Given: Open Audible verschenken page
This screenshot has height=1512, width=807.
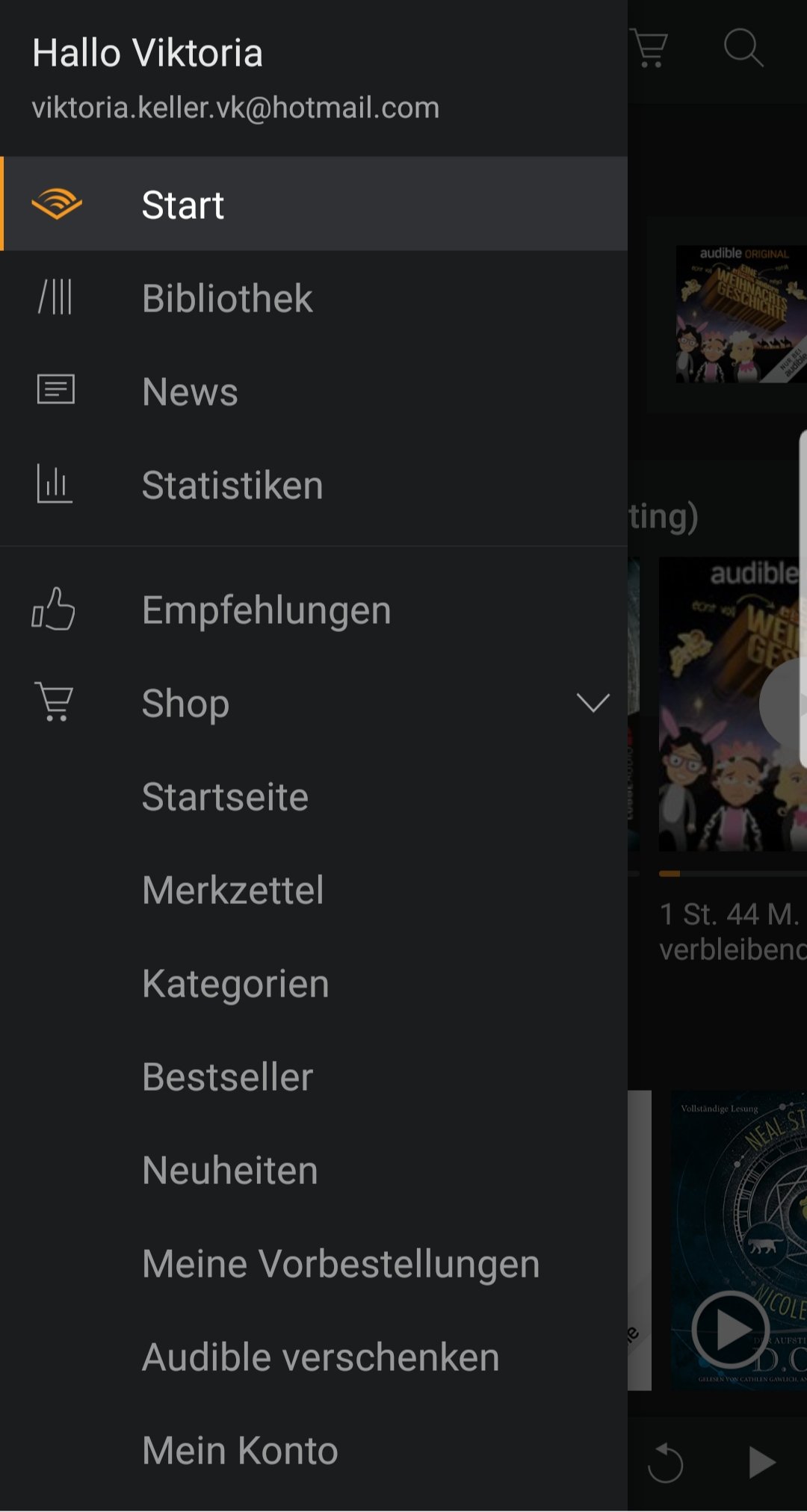Looking at the screenshot, I should coord(321,1357).
